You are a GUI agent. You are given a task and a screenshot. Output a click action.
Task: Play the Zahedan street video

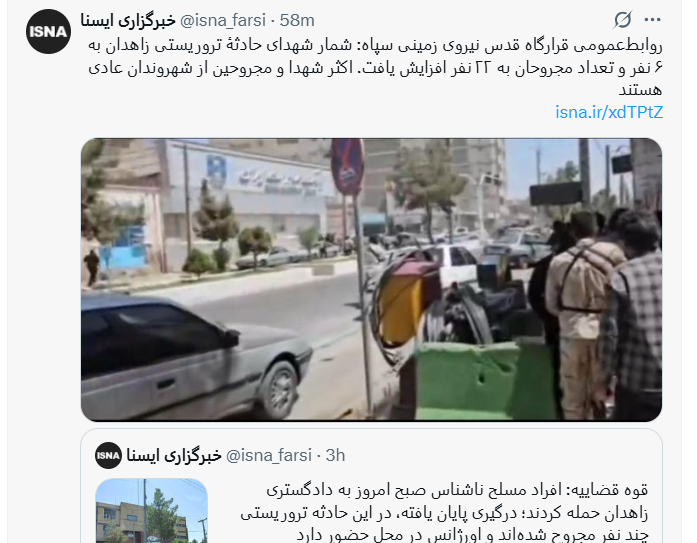371,279
